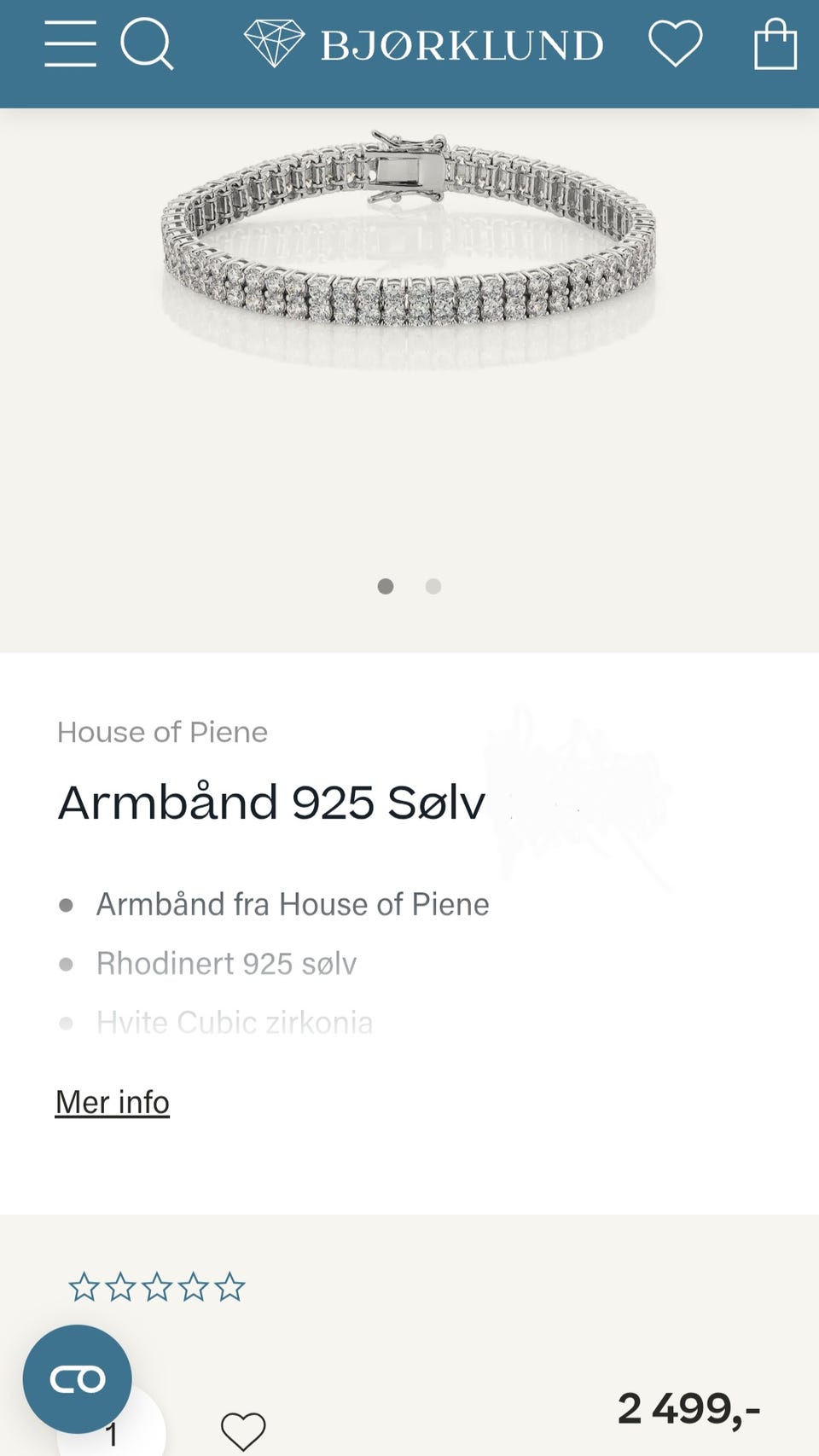Viewport: 819px width, 1456px height.
Task: Click the bullet Rhodinert 925 sølv
Action: click(227, 963)
